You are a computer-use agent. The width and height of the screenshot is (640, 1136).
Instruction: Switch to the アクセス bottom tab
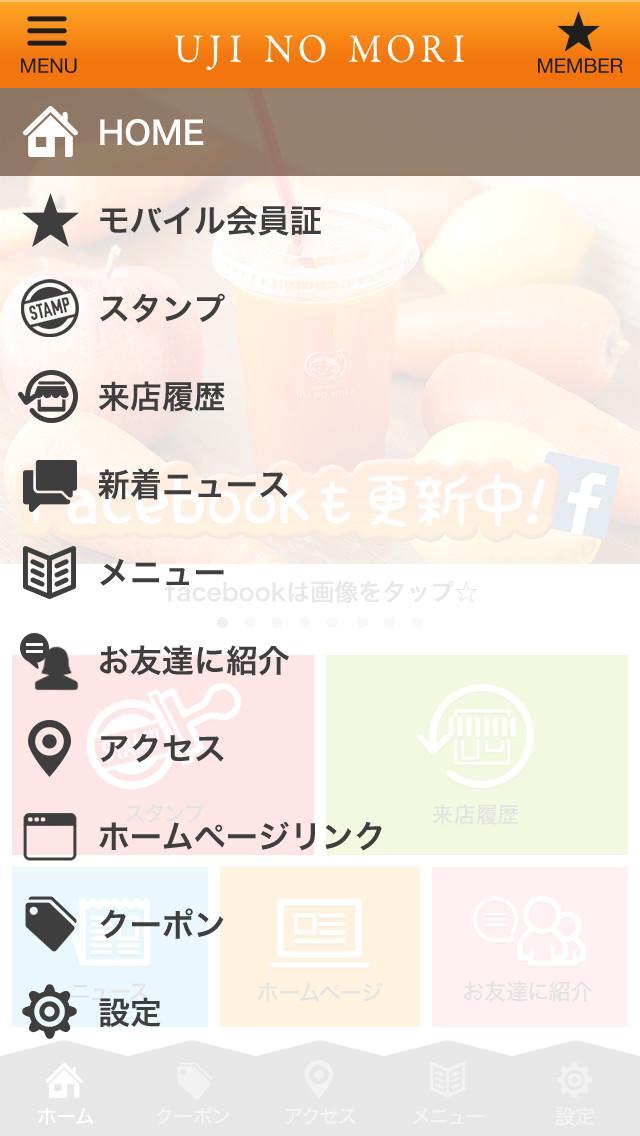coord(319,1094)
